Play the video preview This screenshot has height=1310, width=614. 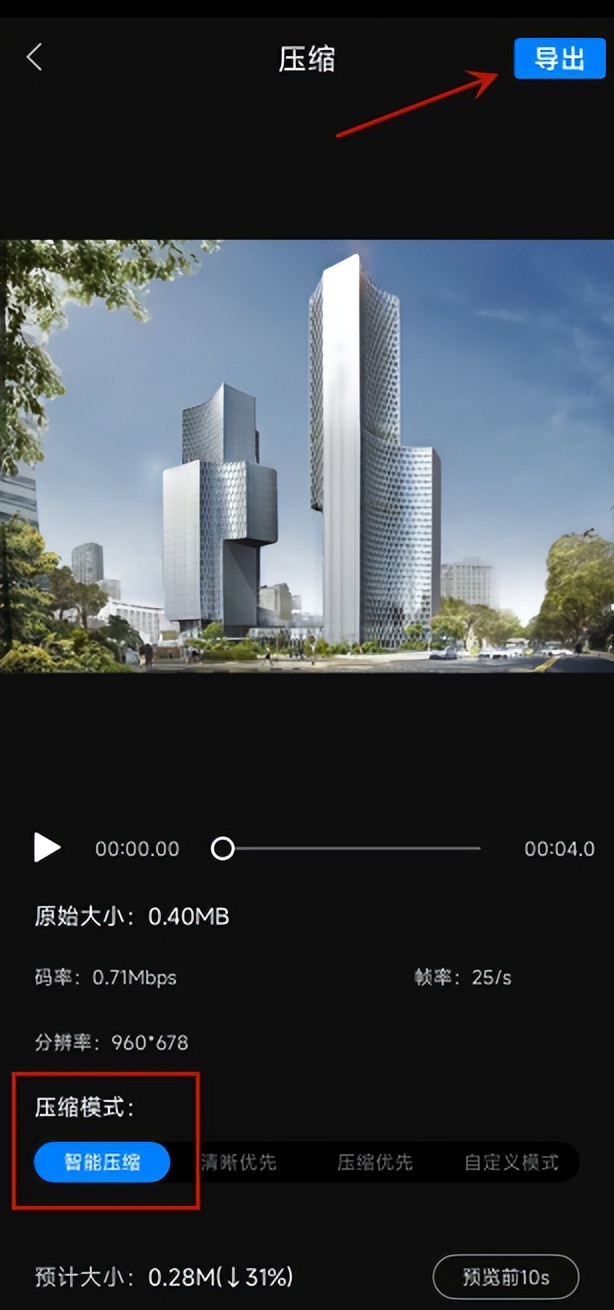pyautogui.click(x=46, y=848)
